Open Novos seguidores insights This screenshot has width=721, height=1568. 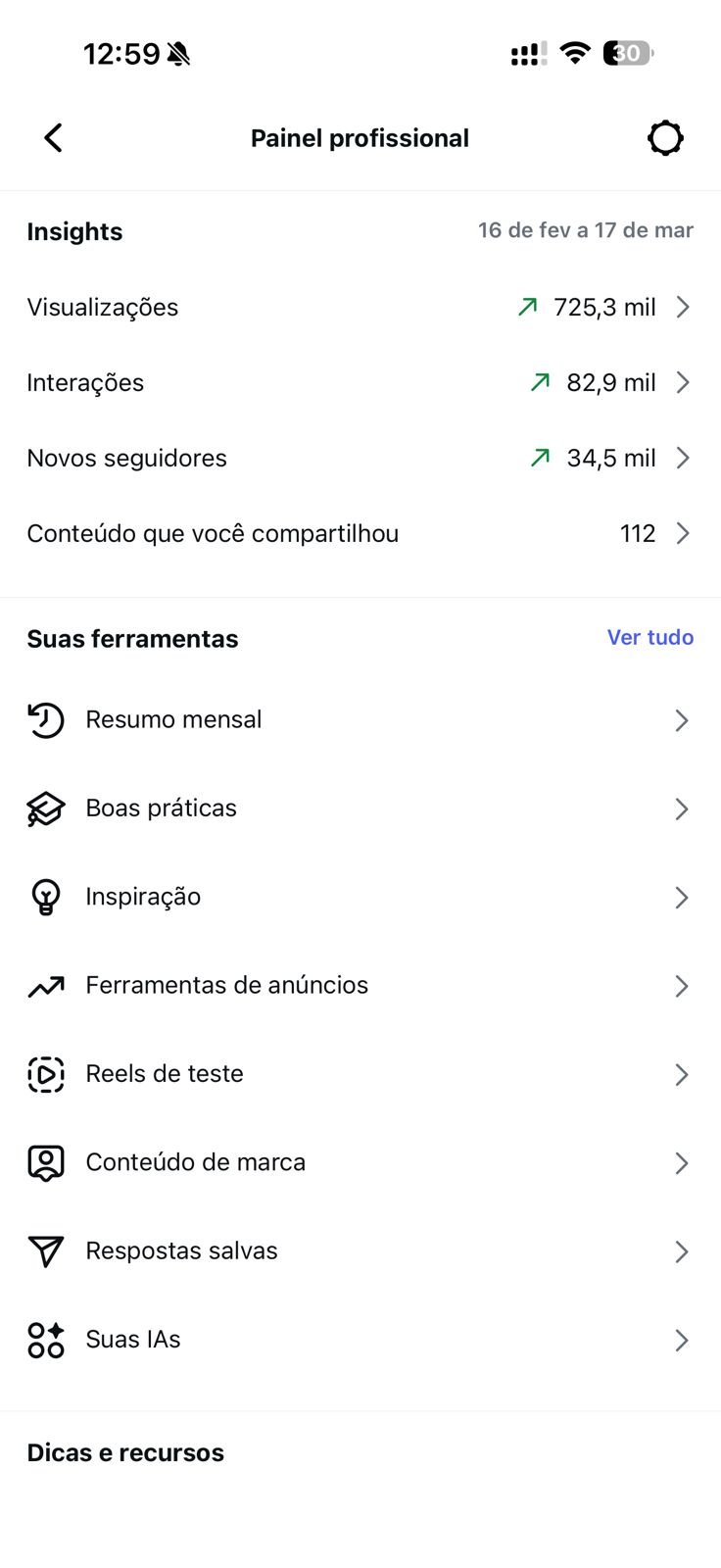click(360, 459)
